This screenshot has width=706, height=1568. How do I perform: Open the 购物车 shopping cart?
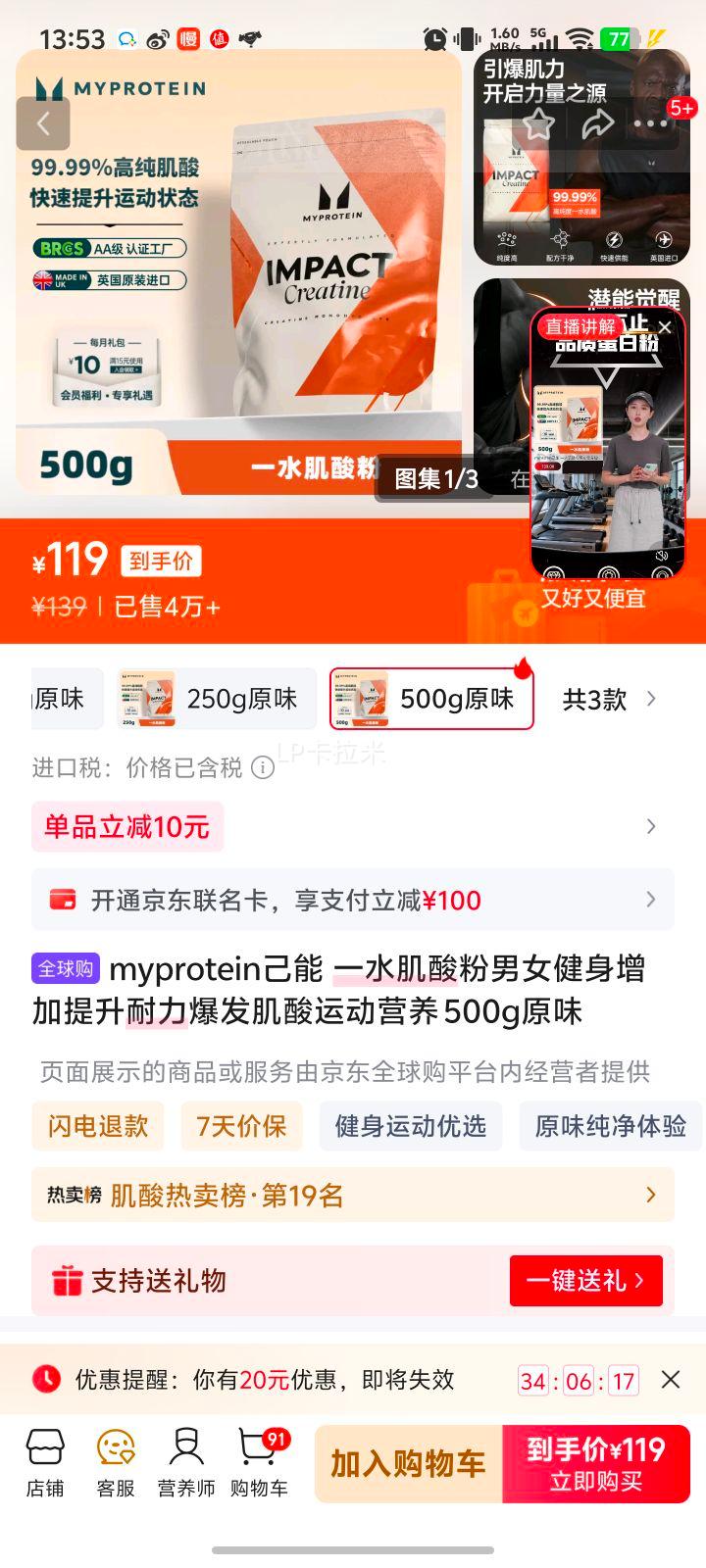coord(260,1463)
